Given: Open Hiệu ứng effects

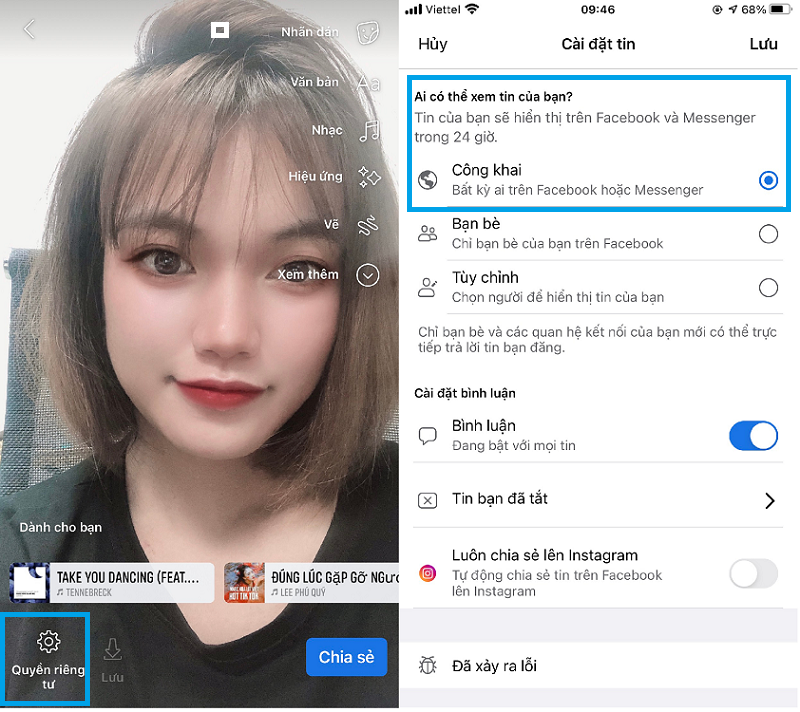Looking at the screenshot, I should [x=368, y=177].
